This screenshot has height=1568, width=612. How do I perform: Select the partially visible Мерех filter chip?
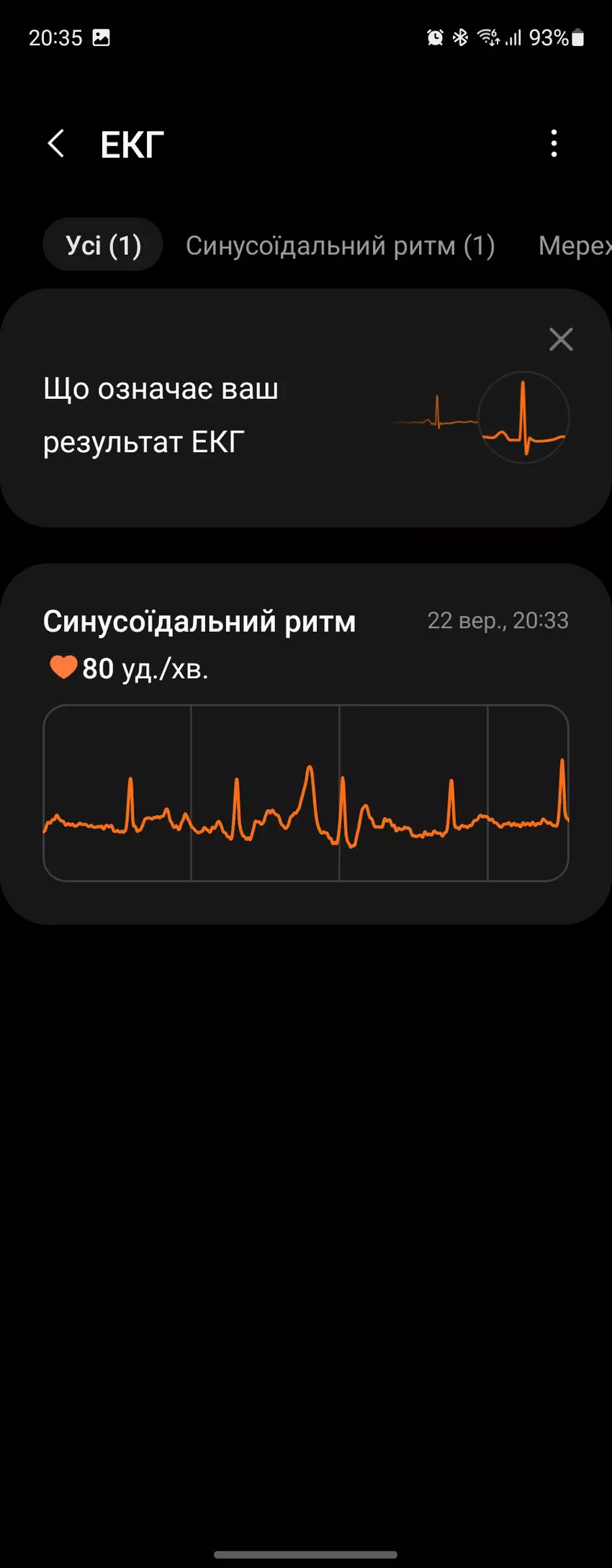(576, 245)
